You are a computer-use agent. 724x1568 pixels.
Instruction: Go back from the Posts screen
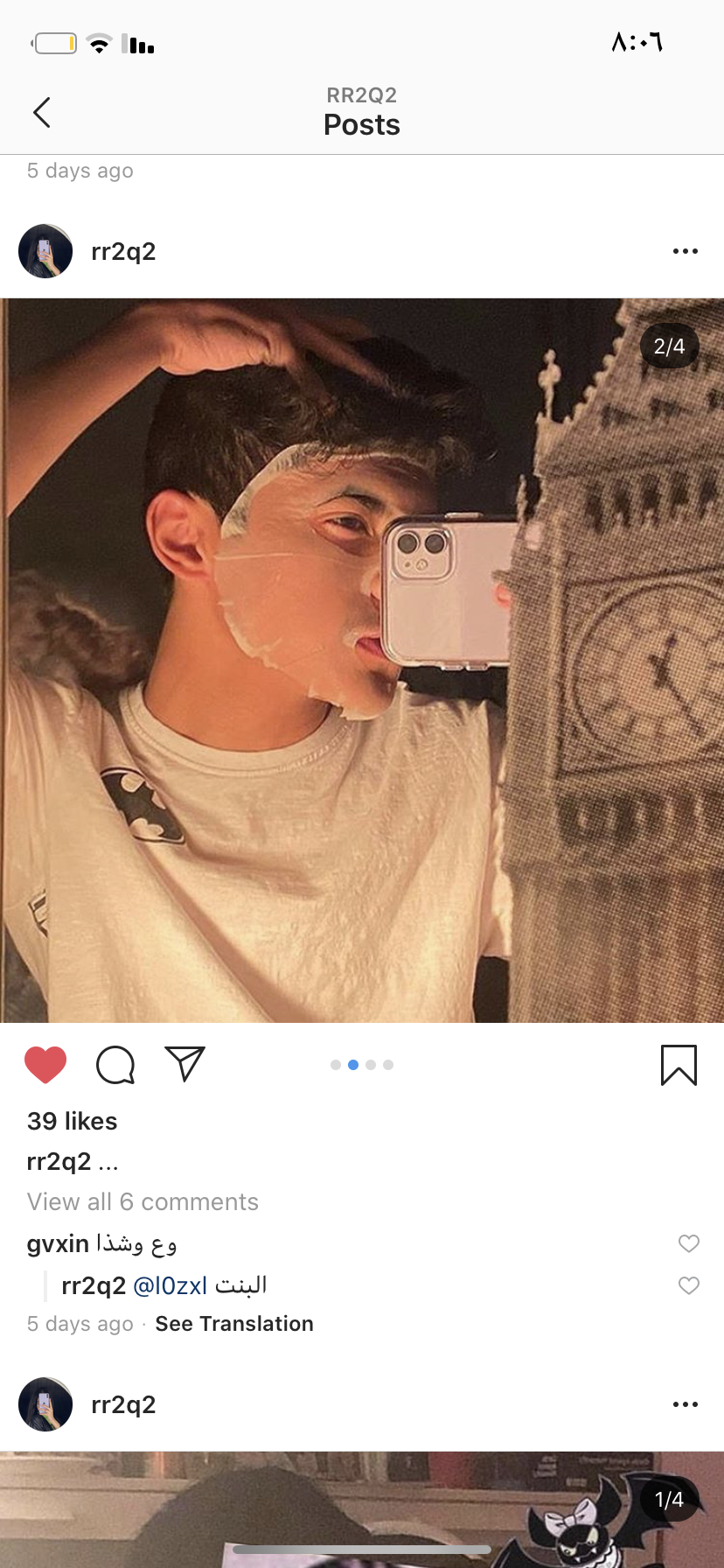[42, 113]
